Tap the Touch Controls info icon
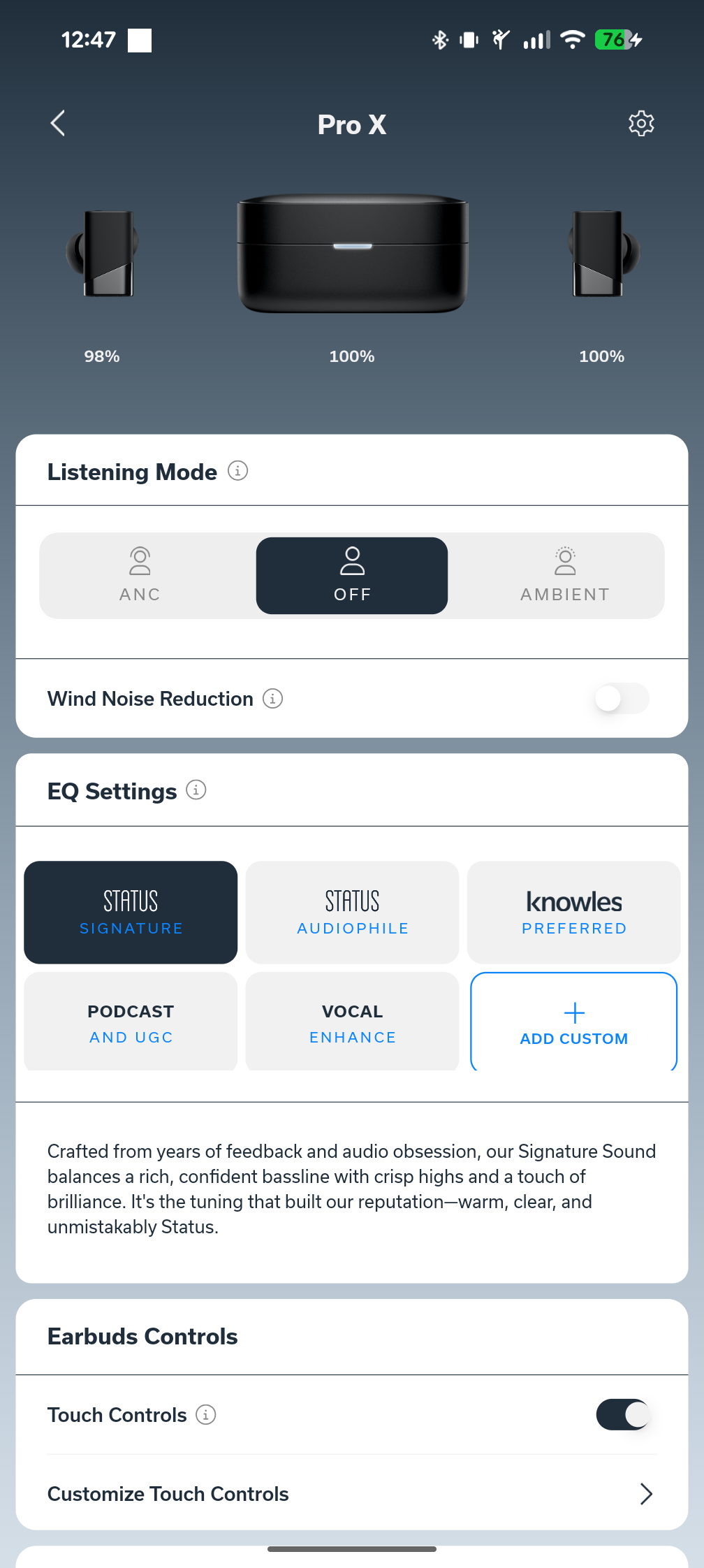 [205, 1414]
